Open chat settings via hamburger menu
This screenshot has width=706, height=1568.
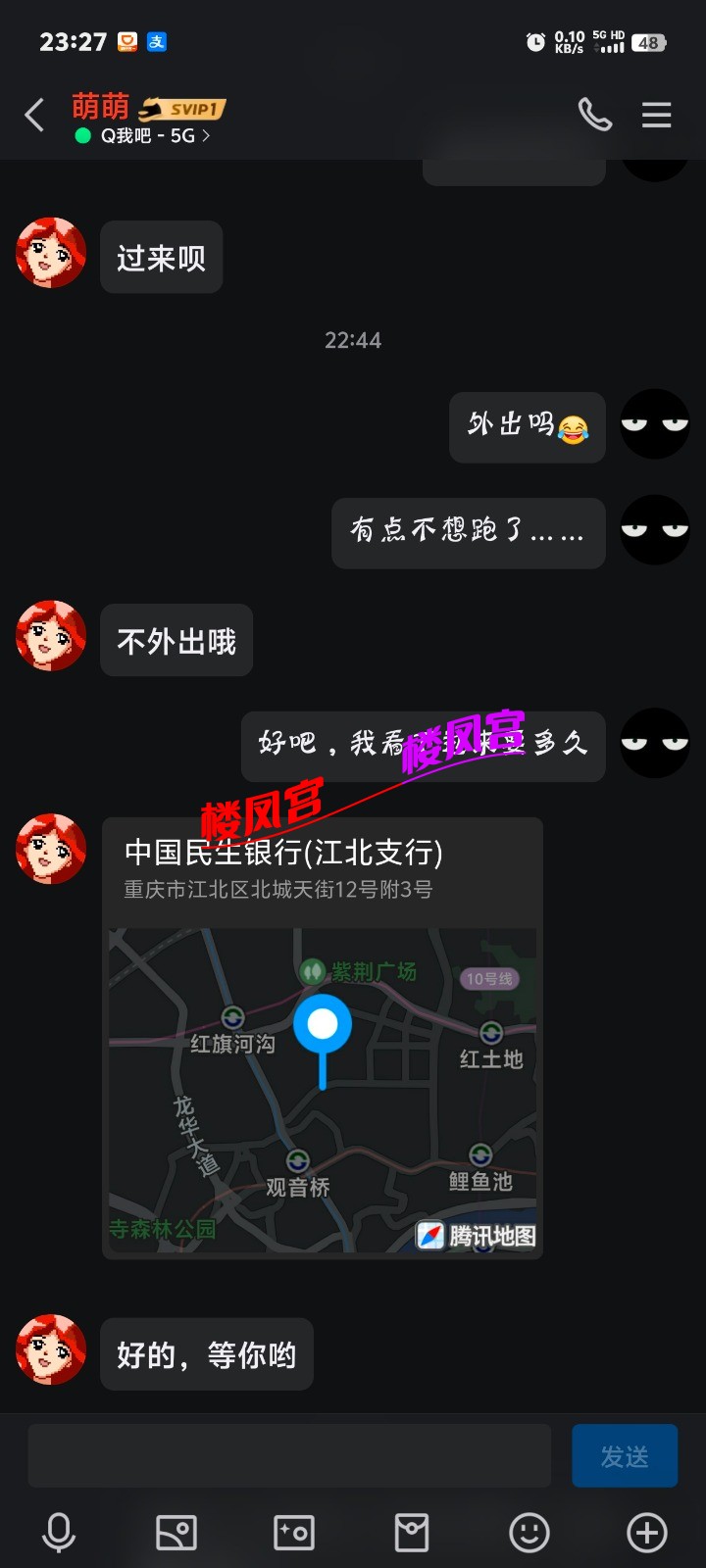(656, 115)
